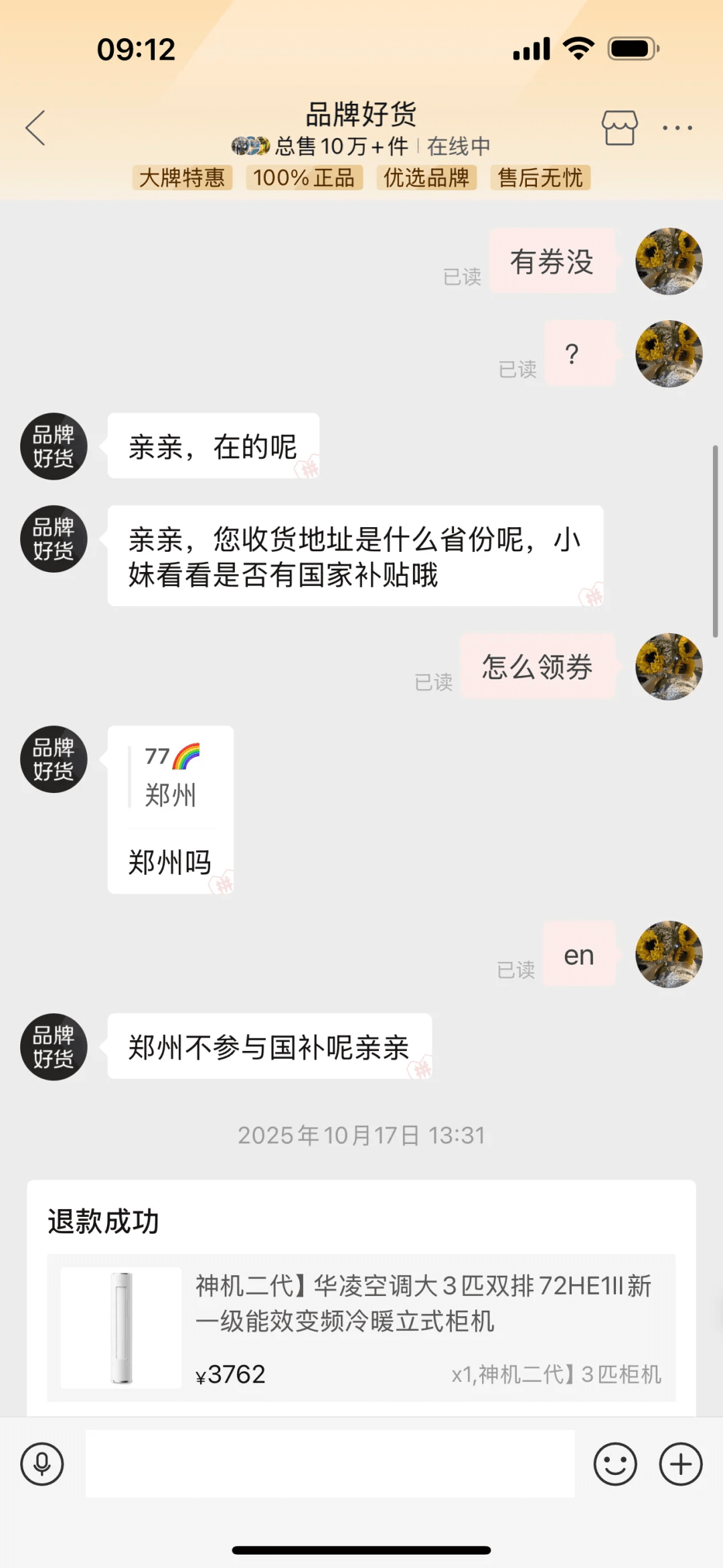Open voice input with the microphone icon

pos(42,1464)
